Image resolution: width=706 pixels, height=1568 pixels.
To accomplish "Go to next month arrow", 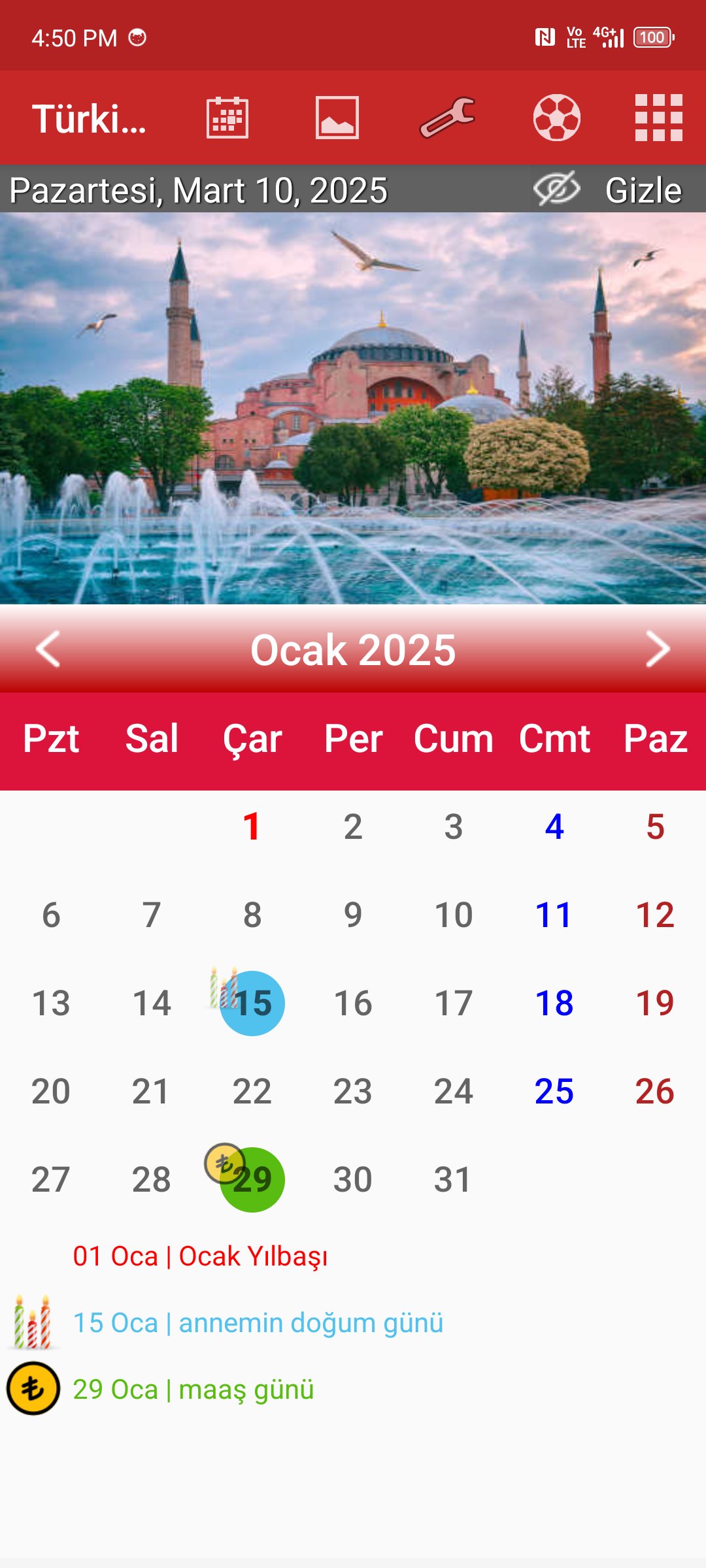I will tap(657, 649).
